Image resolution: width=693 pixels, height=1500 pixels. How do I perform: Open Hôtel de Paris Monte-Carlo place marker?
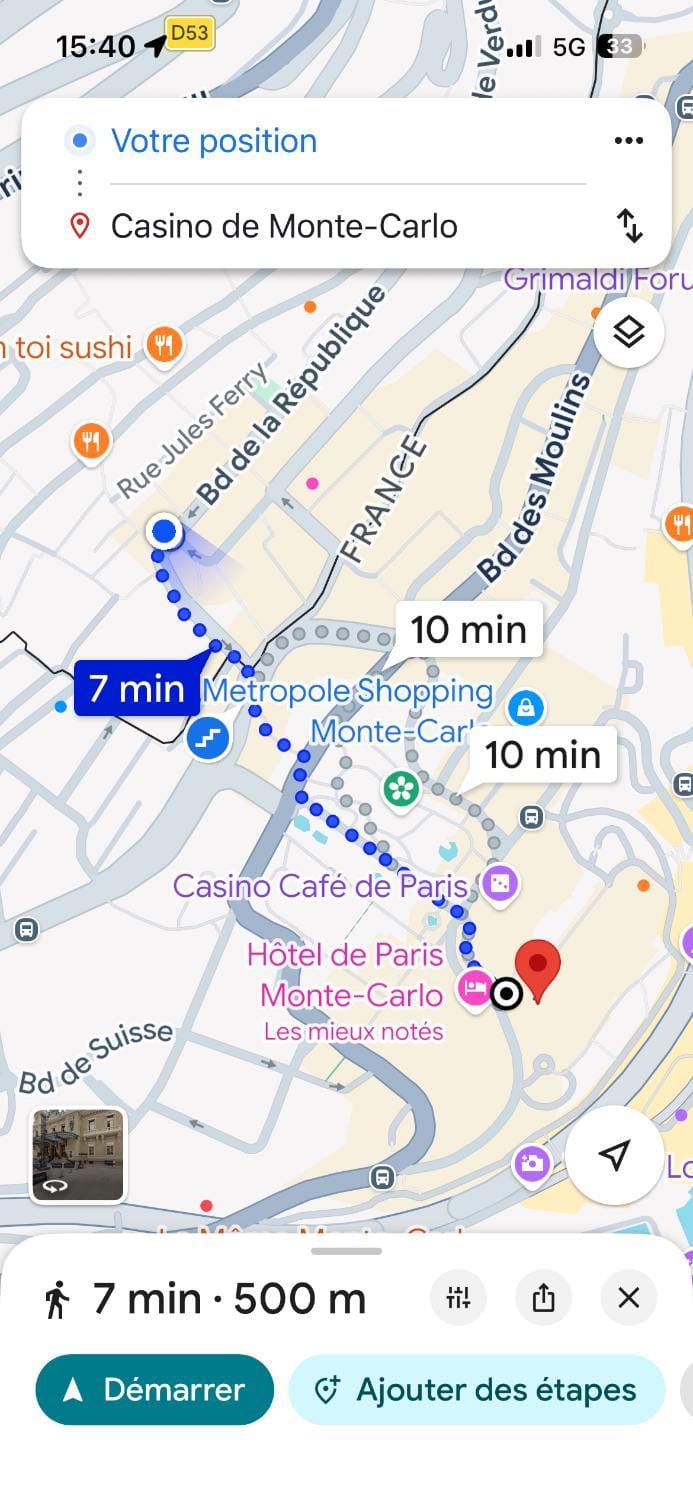473,989
